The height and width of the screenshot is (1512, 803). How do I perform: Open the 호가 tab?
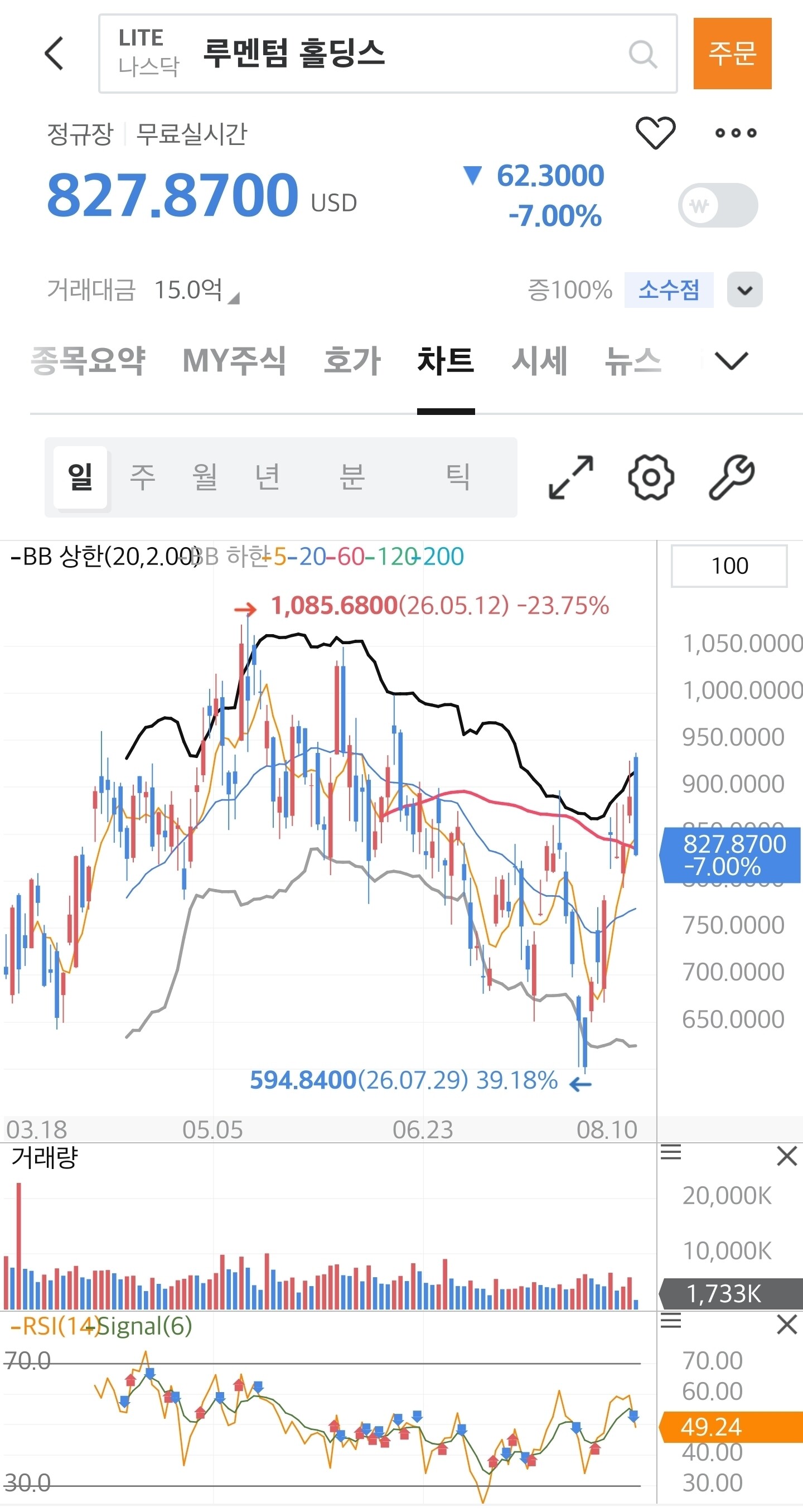coord(352,360)
